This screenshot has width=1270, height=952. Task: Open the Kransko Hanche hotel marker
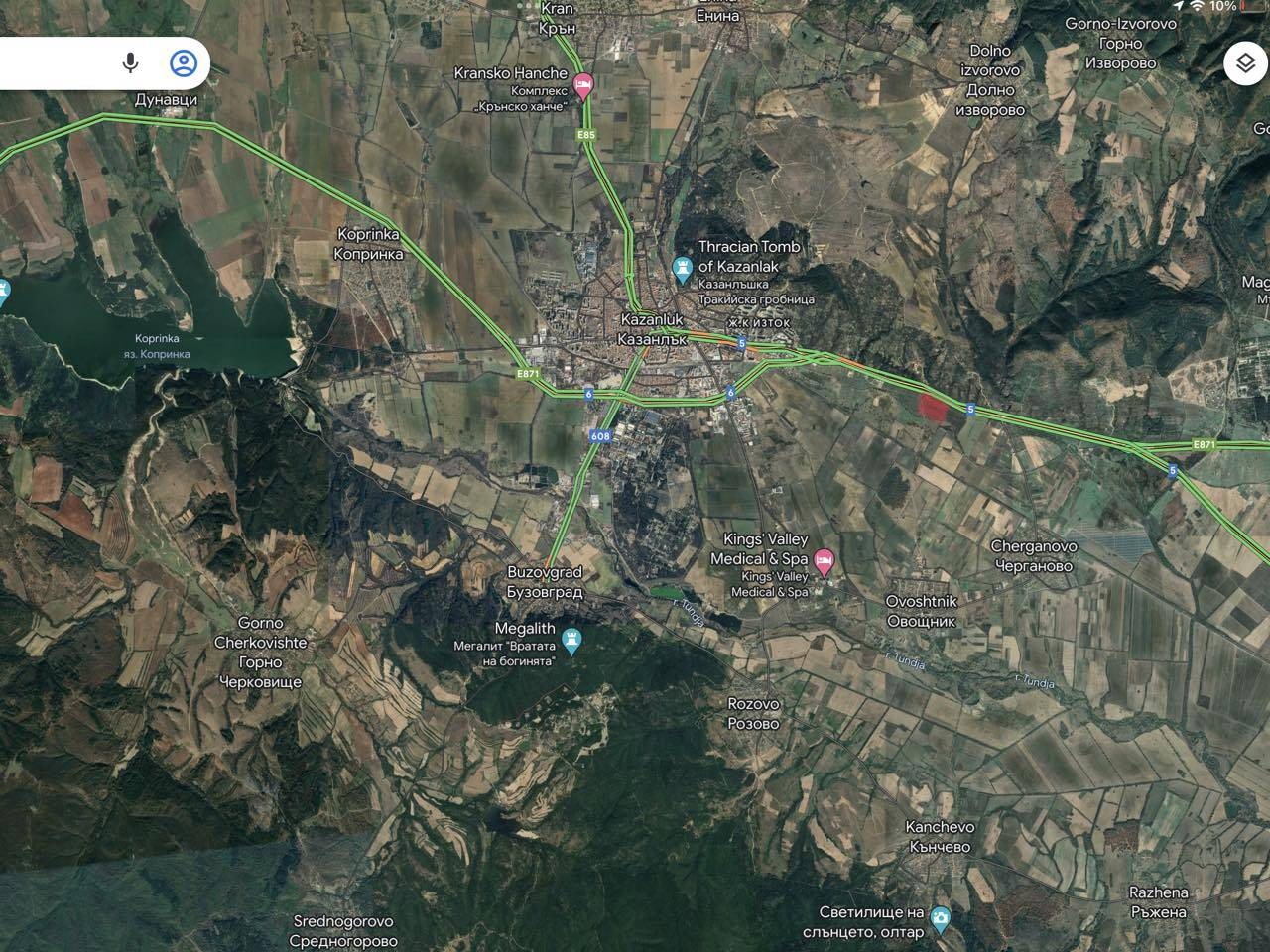click(x=582, y=84)
